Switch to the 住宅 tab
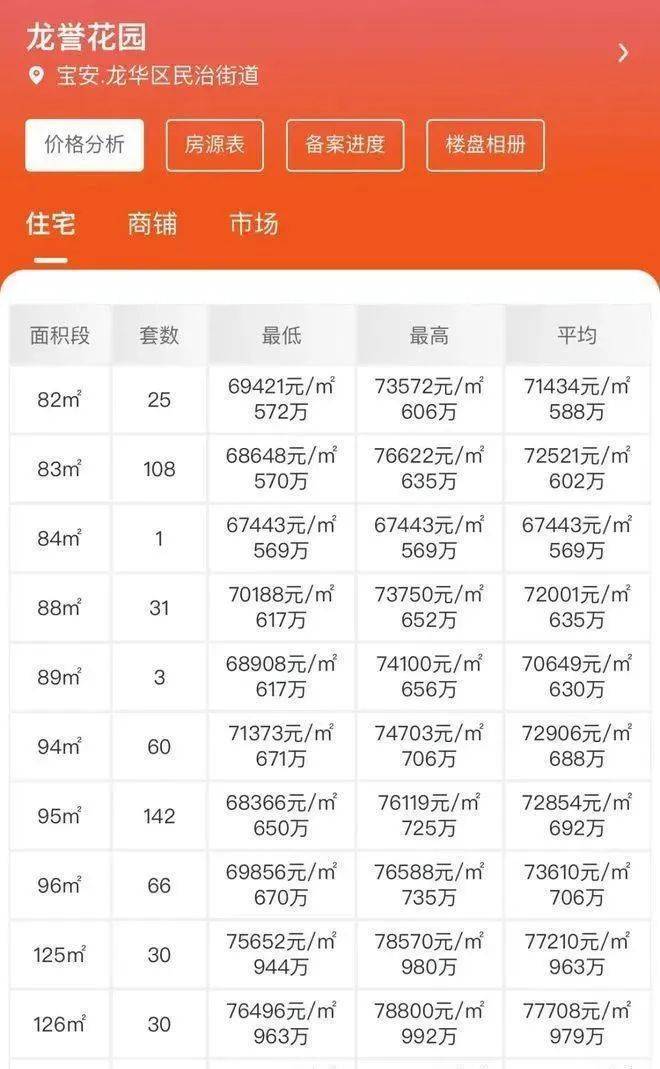Viewport: 660px width, 1069px height. pos(51,224)
